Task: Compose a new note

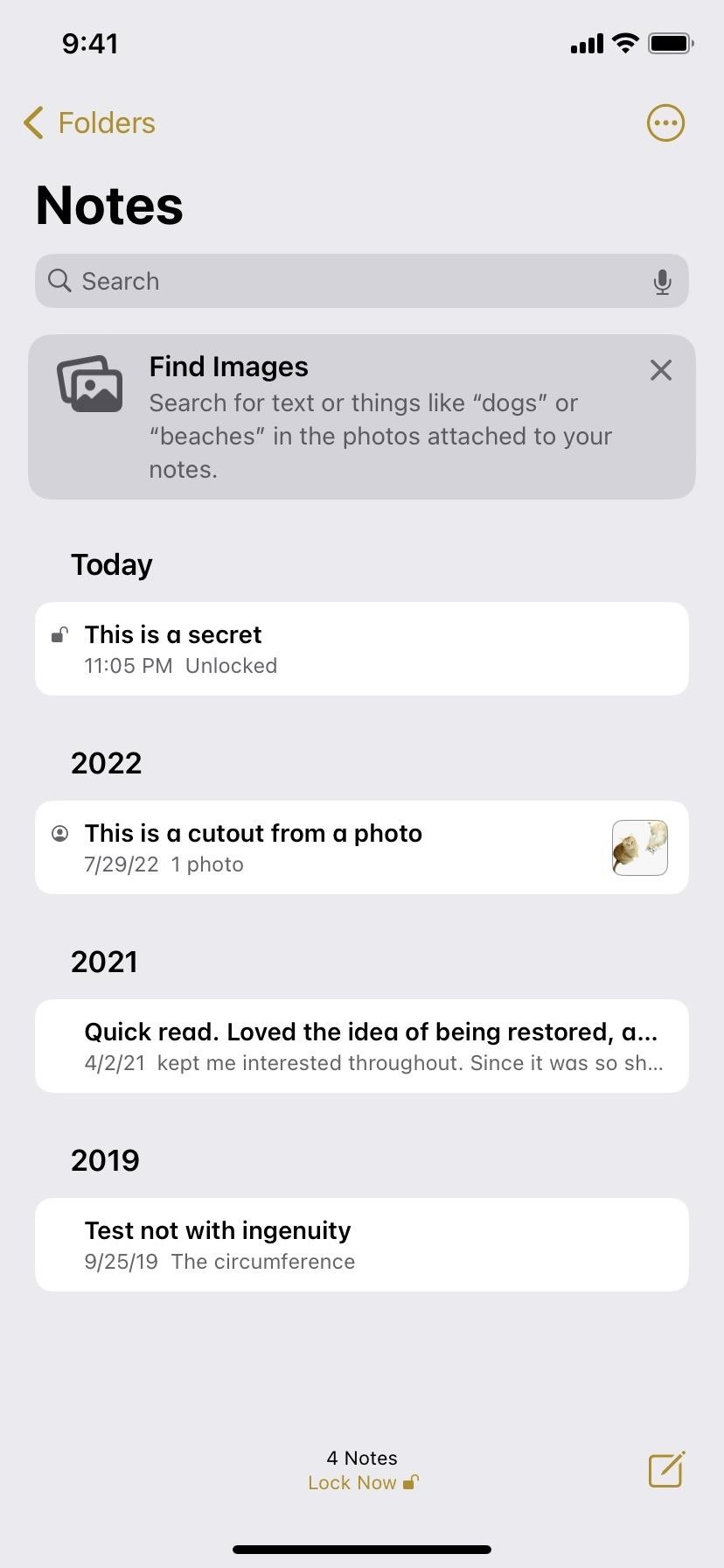Action: (x=666, y=1470)
